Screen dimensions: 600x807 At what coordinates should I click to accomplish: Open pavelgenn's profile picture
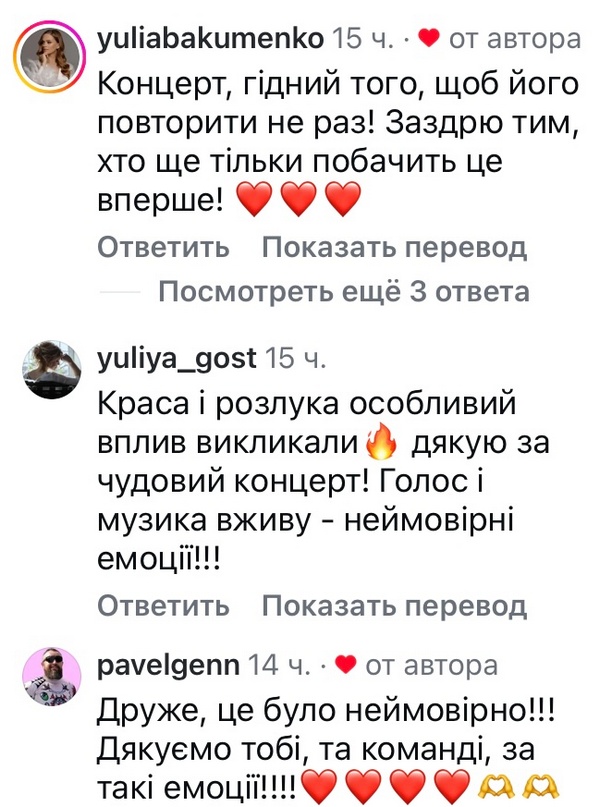click(49, 677)
